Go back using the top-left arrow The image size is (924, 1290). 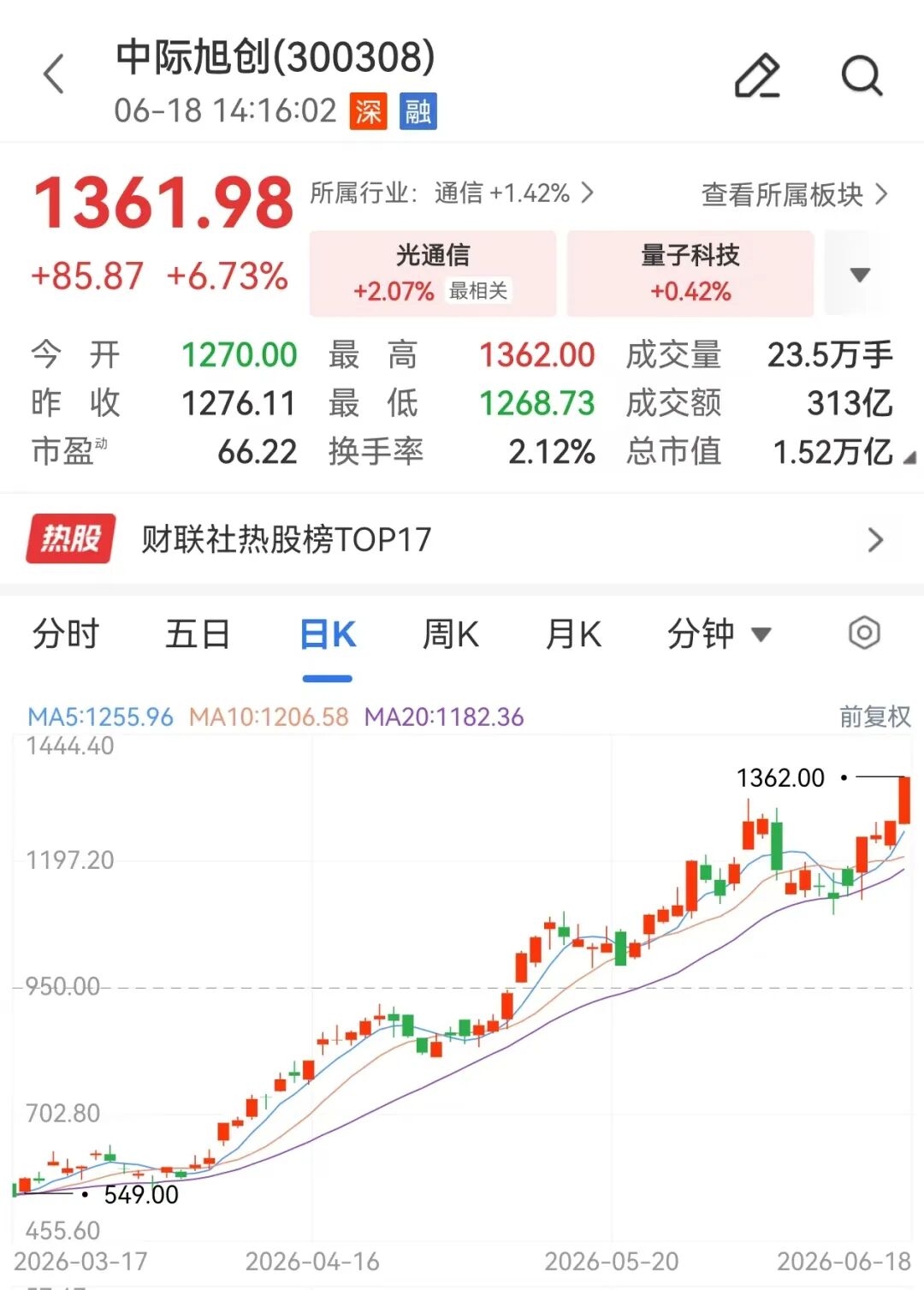click(x=54, y=74)
